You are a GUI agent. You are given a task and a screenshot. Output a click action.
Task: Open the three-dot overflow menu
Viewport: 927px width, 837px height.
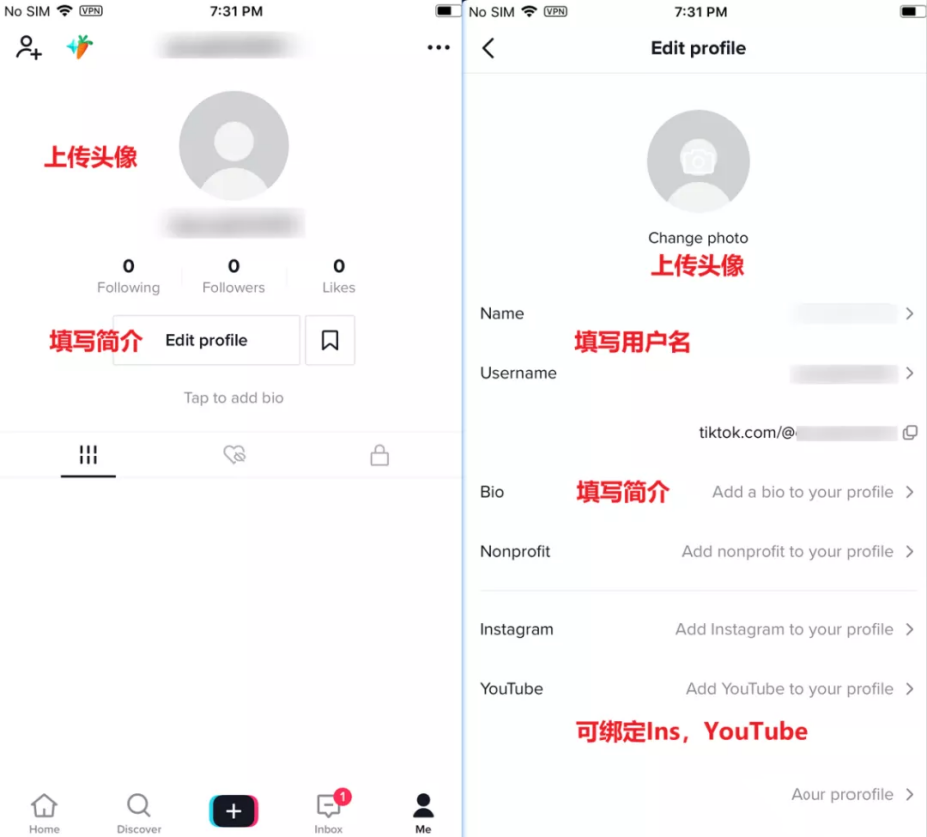[438, 47]
